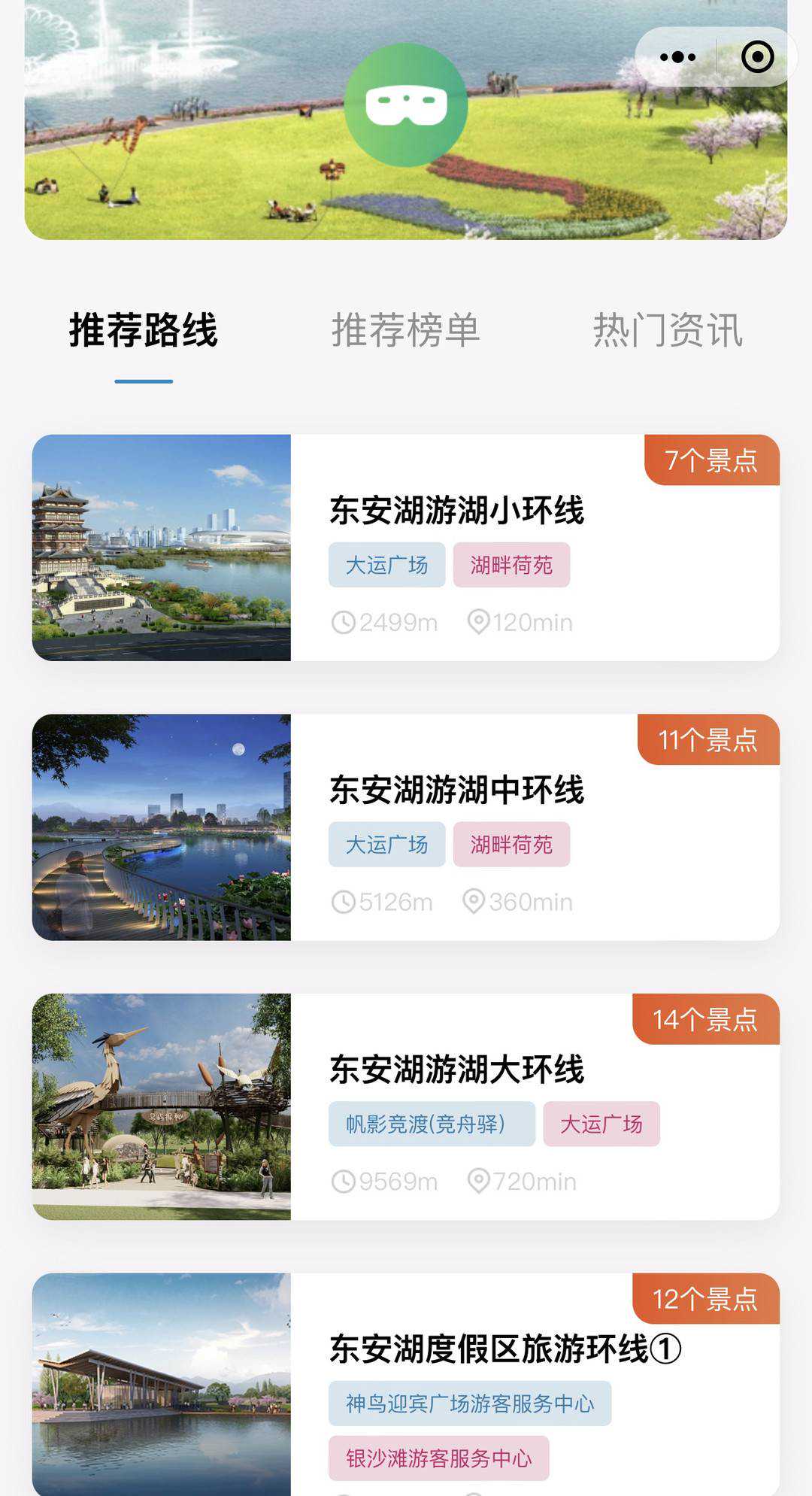Image resolution: width=812 pixels, height=1496 pixels.
Task: Open the 东安湖度假区旅游环线① route card
Action: [505, 1349]
